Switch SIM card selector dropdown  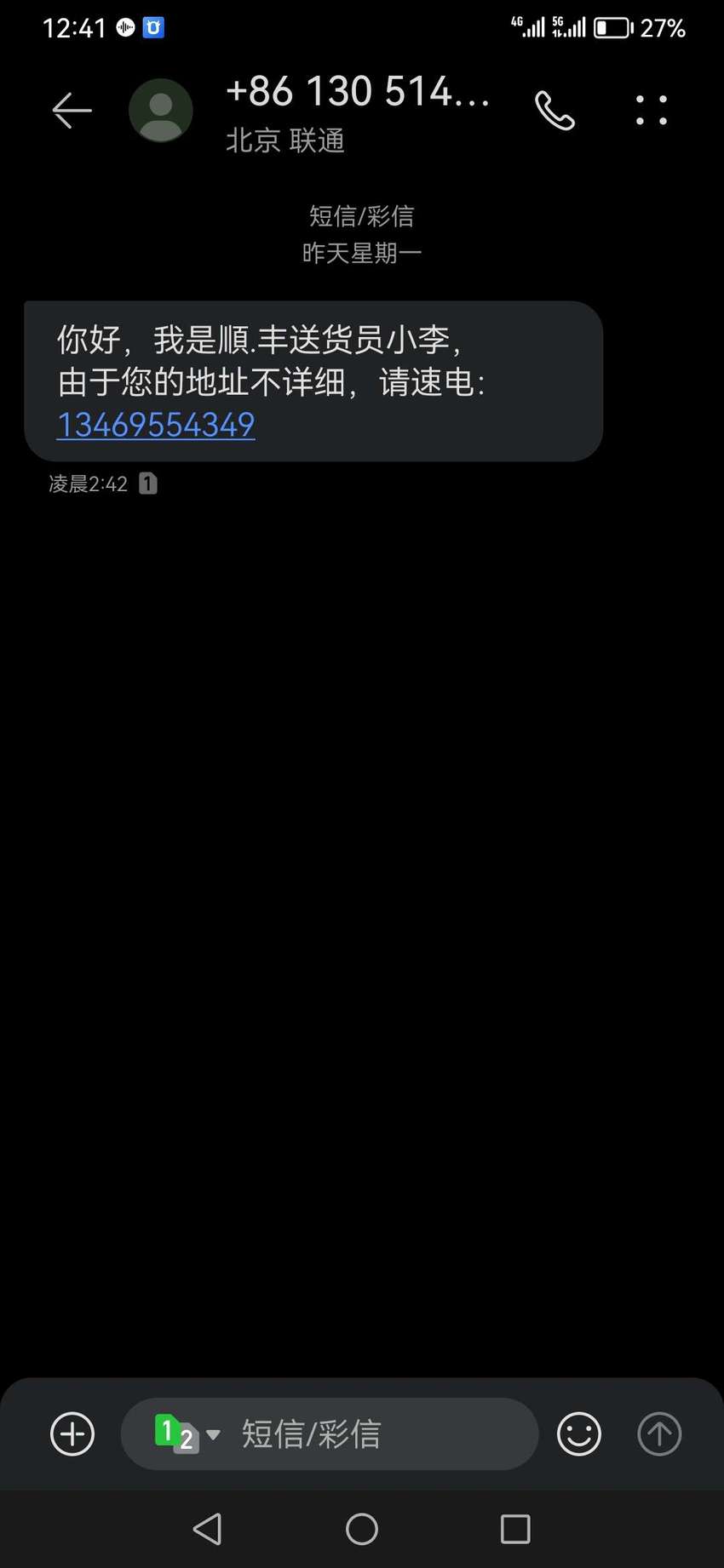[x=187, y=1434]
